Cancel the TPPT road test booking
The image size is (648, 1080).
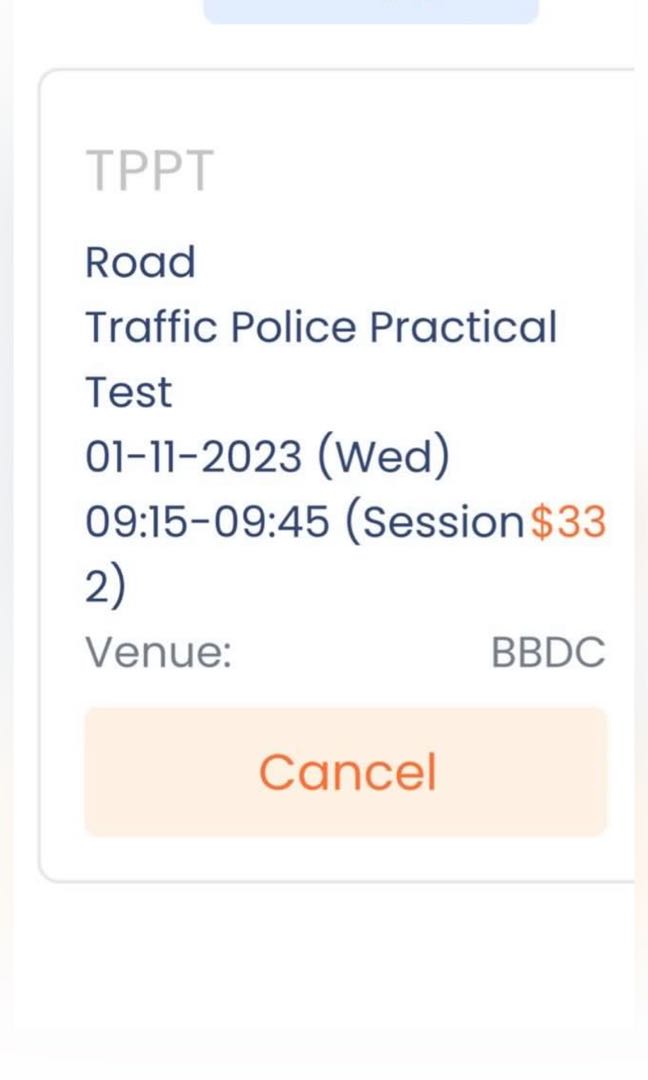346,772
